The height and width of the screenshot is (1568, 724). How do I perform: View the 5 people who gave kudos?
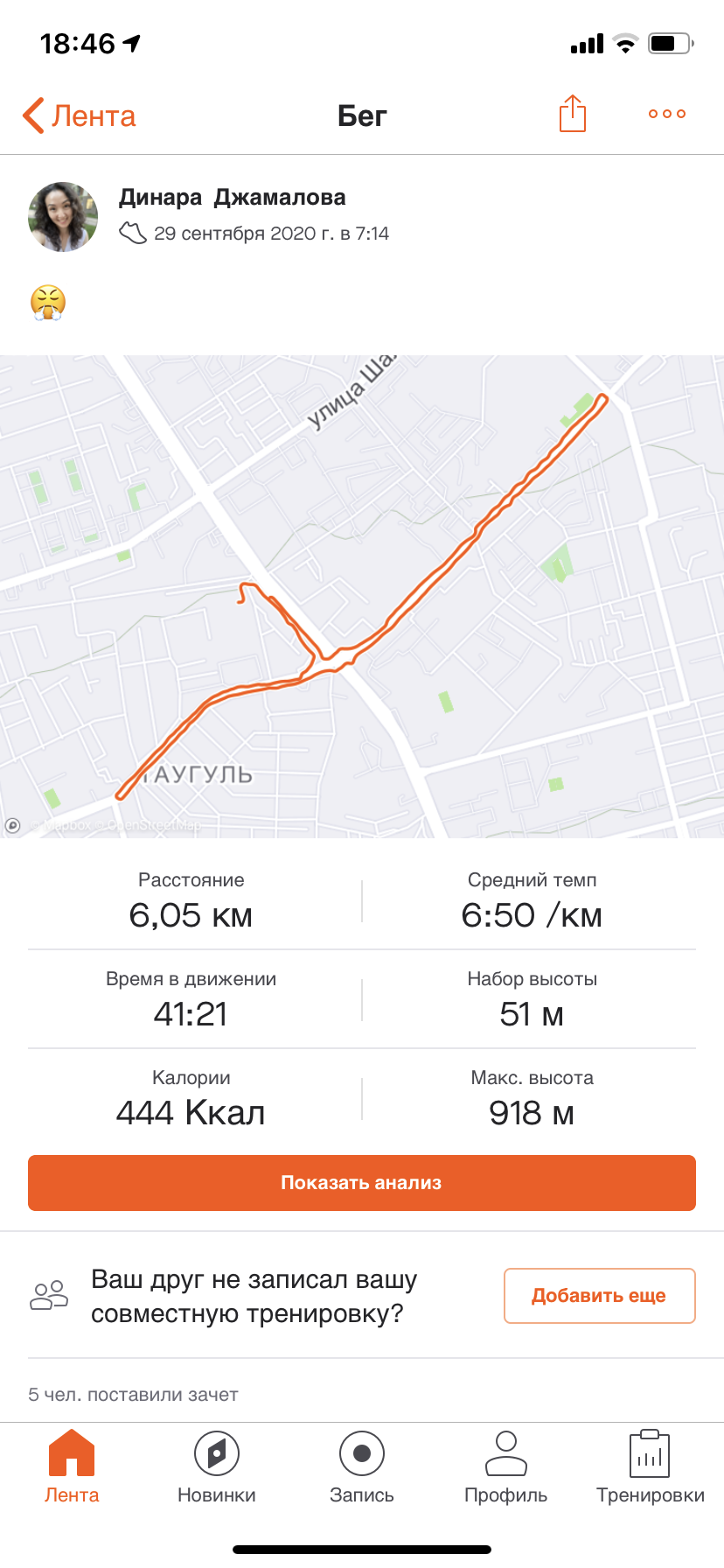[133, 1395]
